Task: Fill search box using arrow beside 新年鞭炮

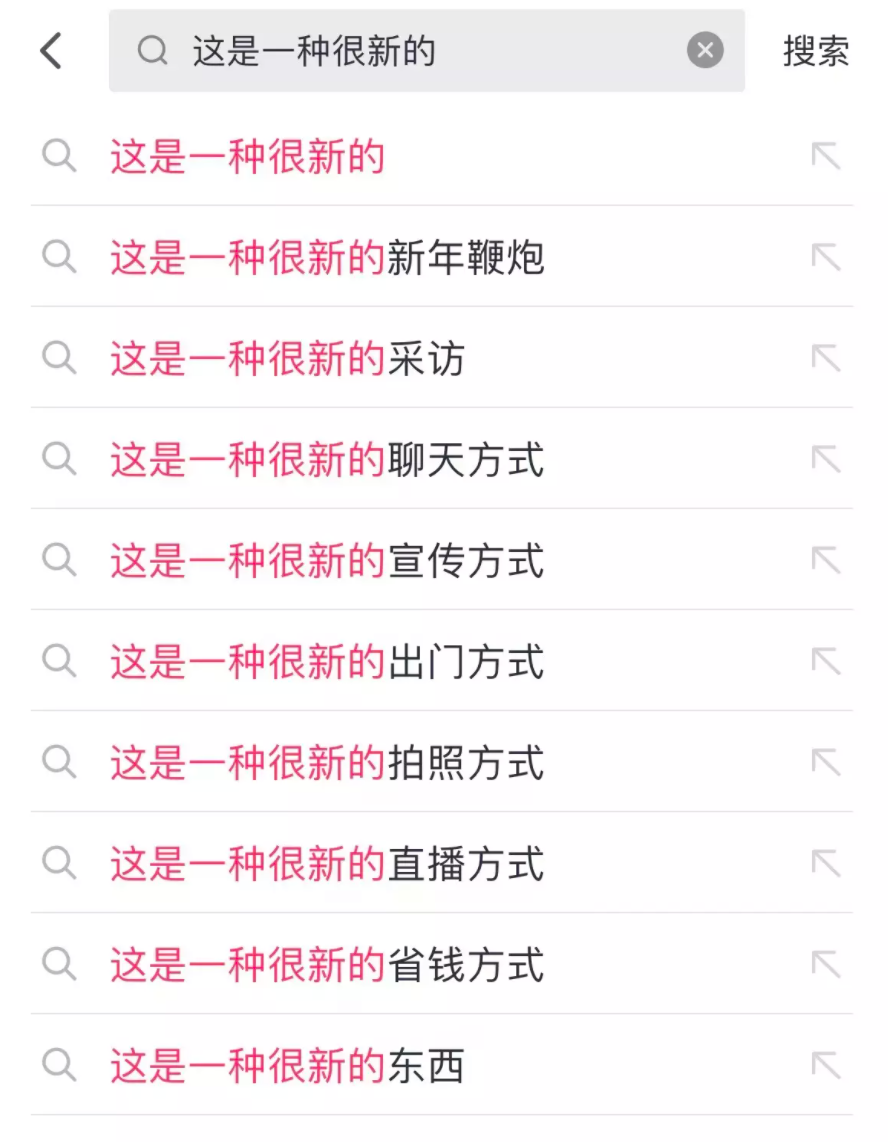Action: tap(825, 258)
